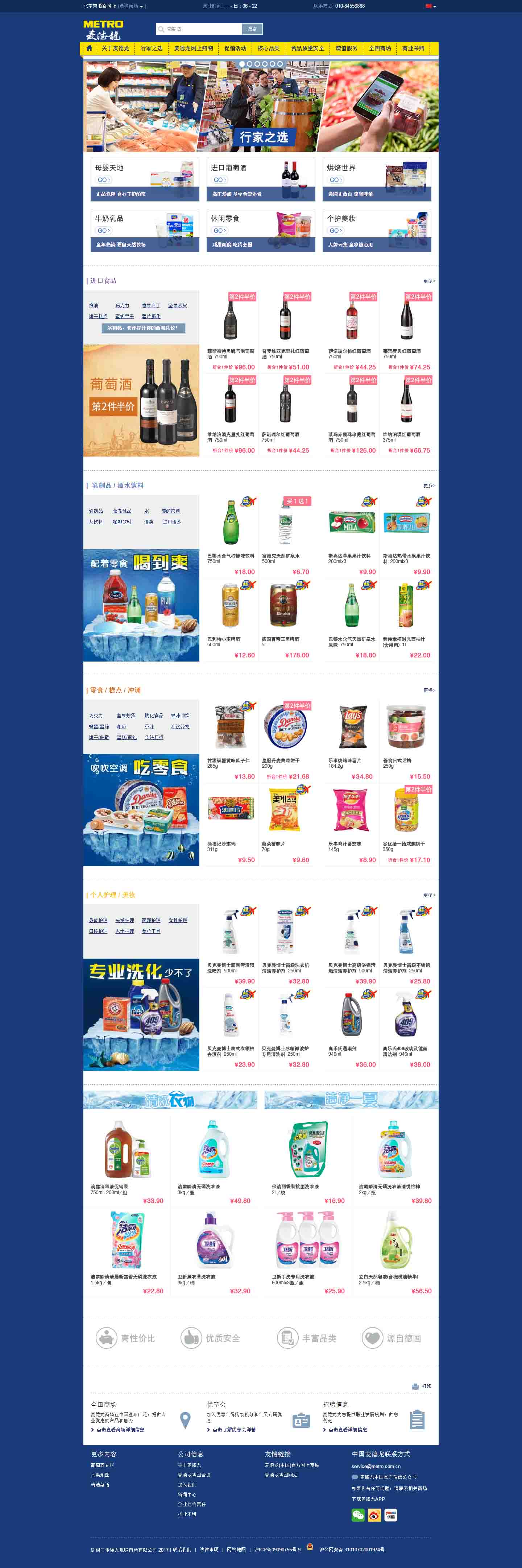The width and height of the screenshot is (522, 1568).
Task: Open the WeChat icon in the footer
Action: pyautogui.click(x=357, y=1515)
